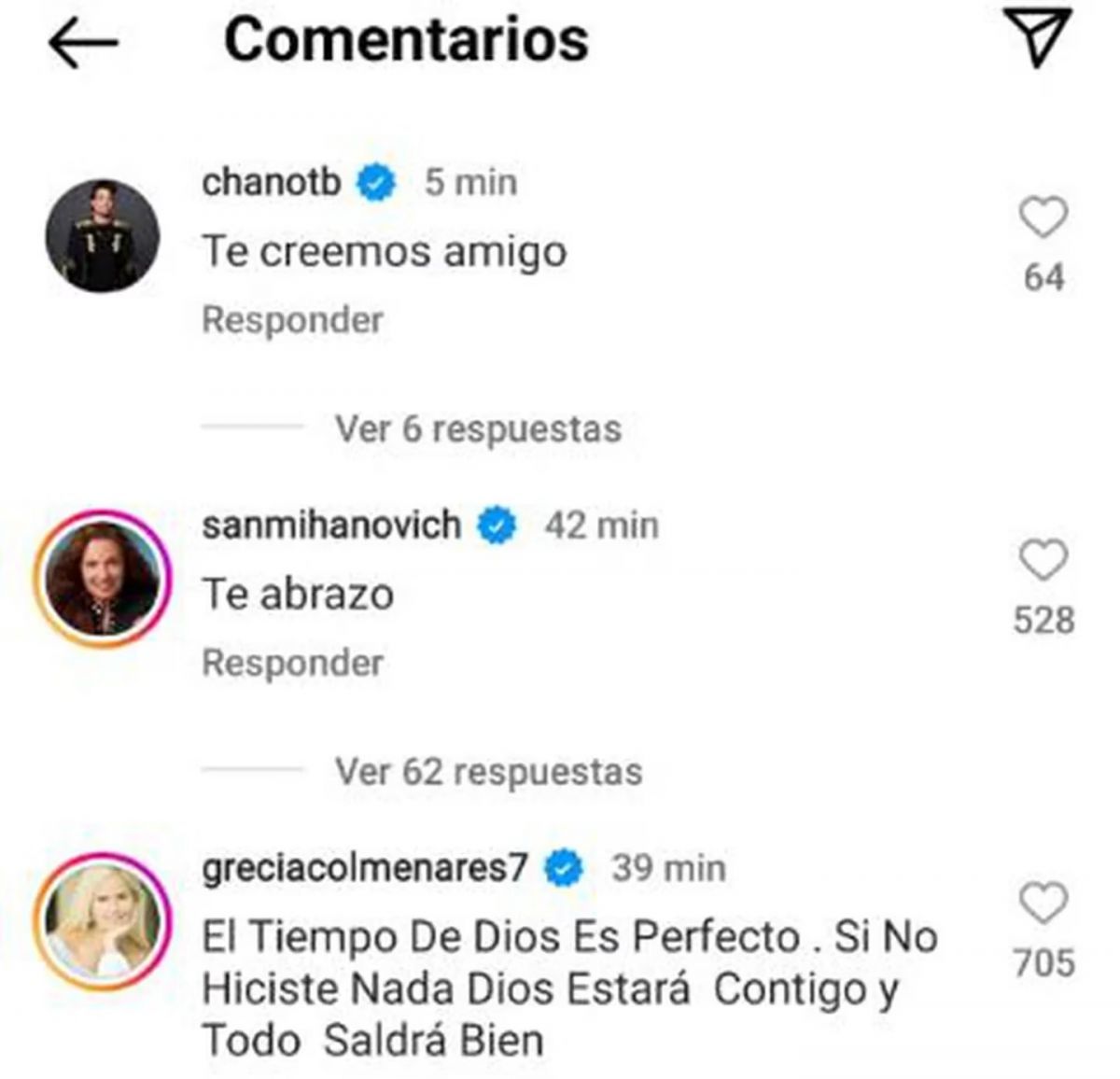Open sanmihanovich username link
This screenshot has height=1079, width=1120.
click(331, 525)
